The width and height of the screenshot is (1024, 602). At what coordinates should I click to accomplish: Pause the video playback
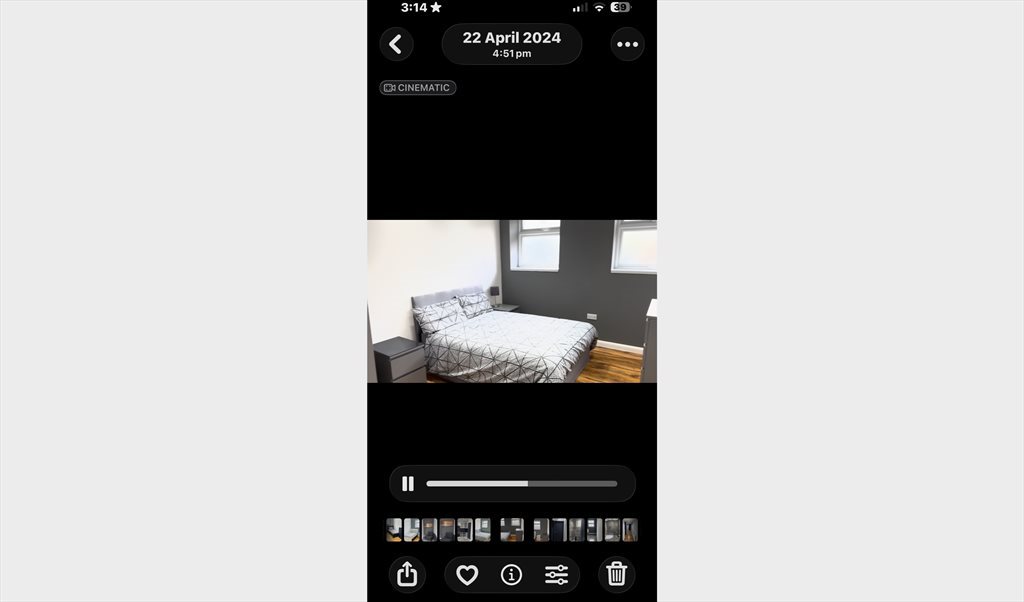click(408, 484)
